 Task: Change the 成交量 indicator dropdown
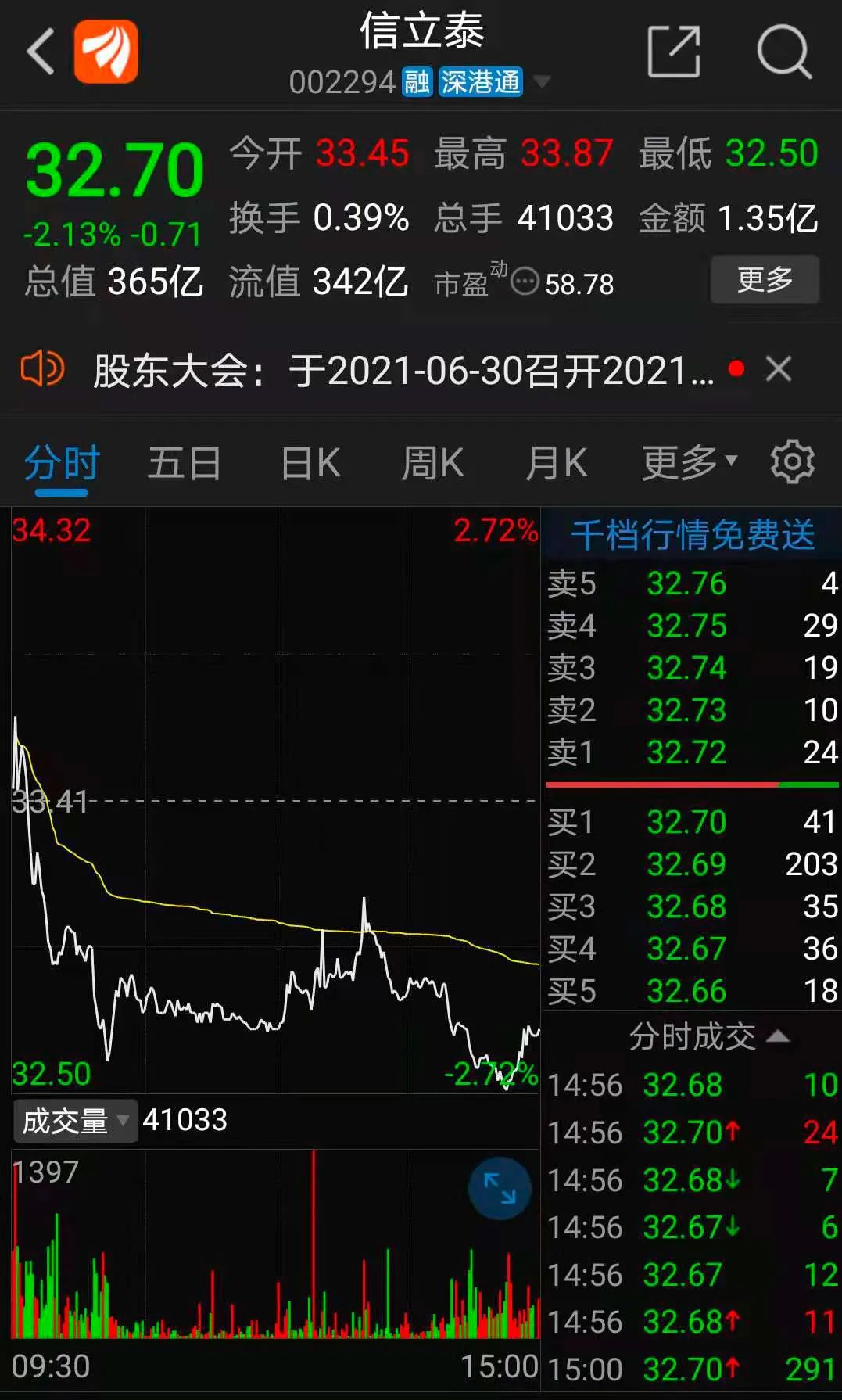tap(75, 1121)
